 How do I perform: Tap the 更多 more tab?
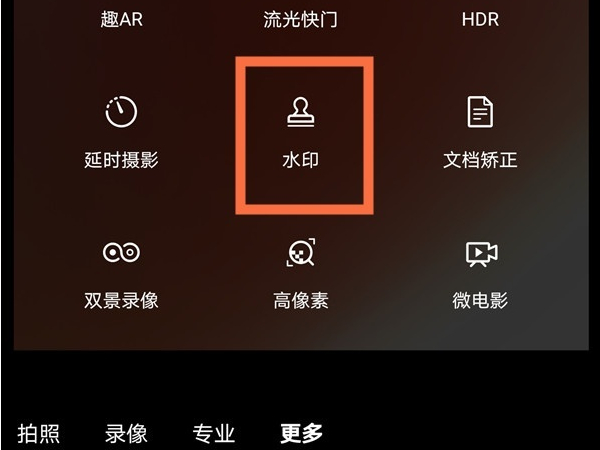pos(302,433)
